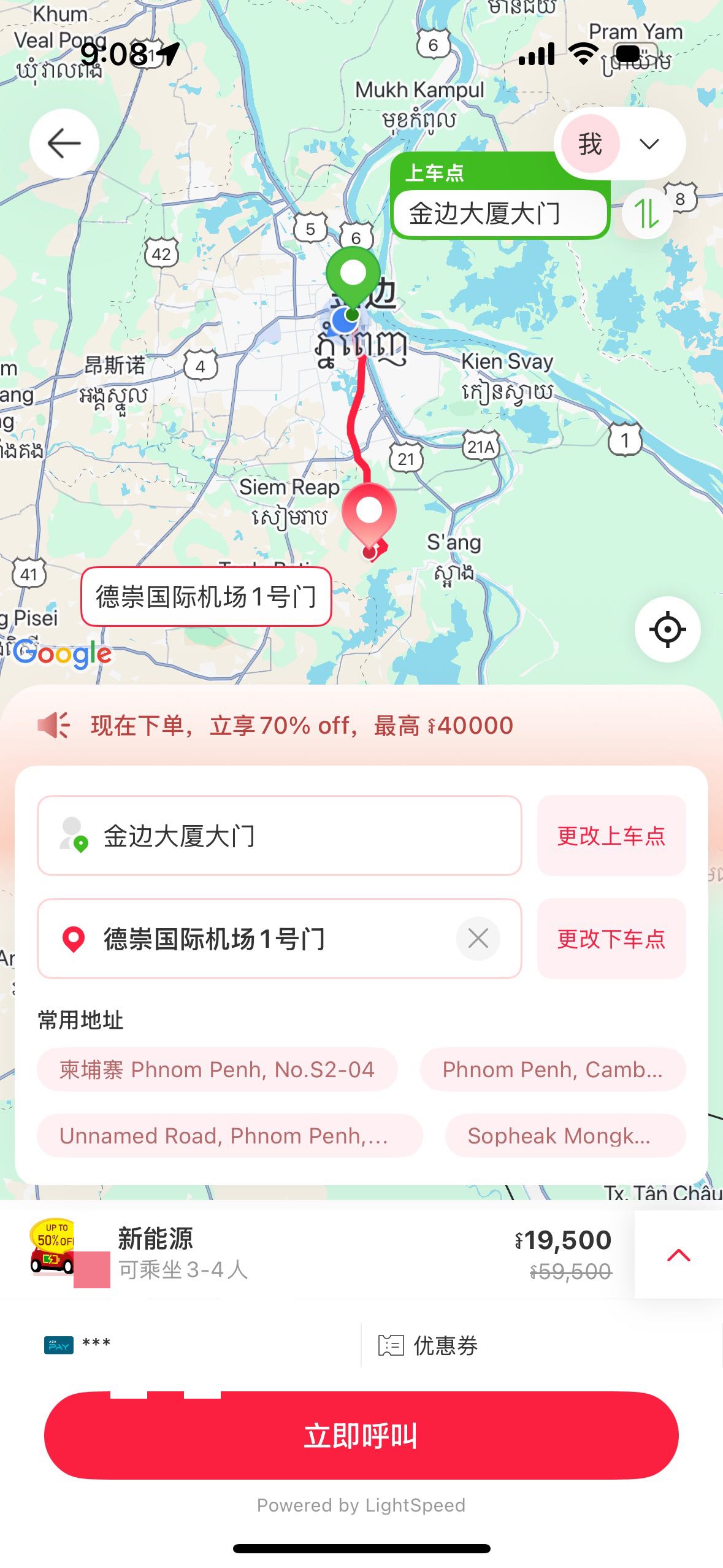Choose Sopheak Mongk... address chip
The image size is (723, 1568).
pyautogui.click(x=564, y=1136)
